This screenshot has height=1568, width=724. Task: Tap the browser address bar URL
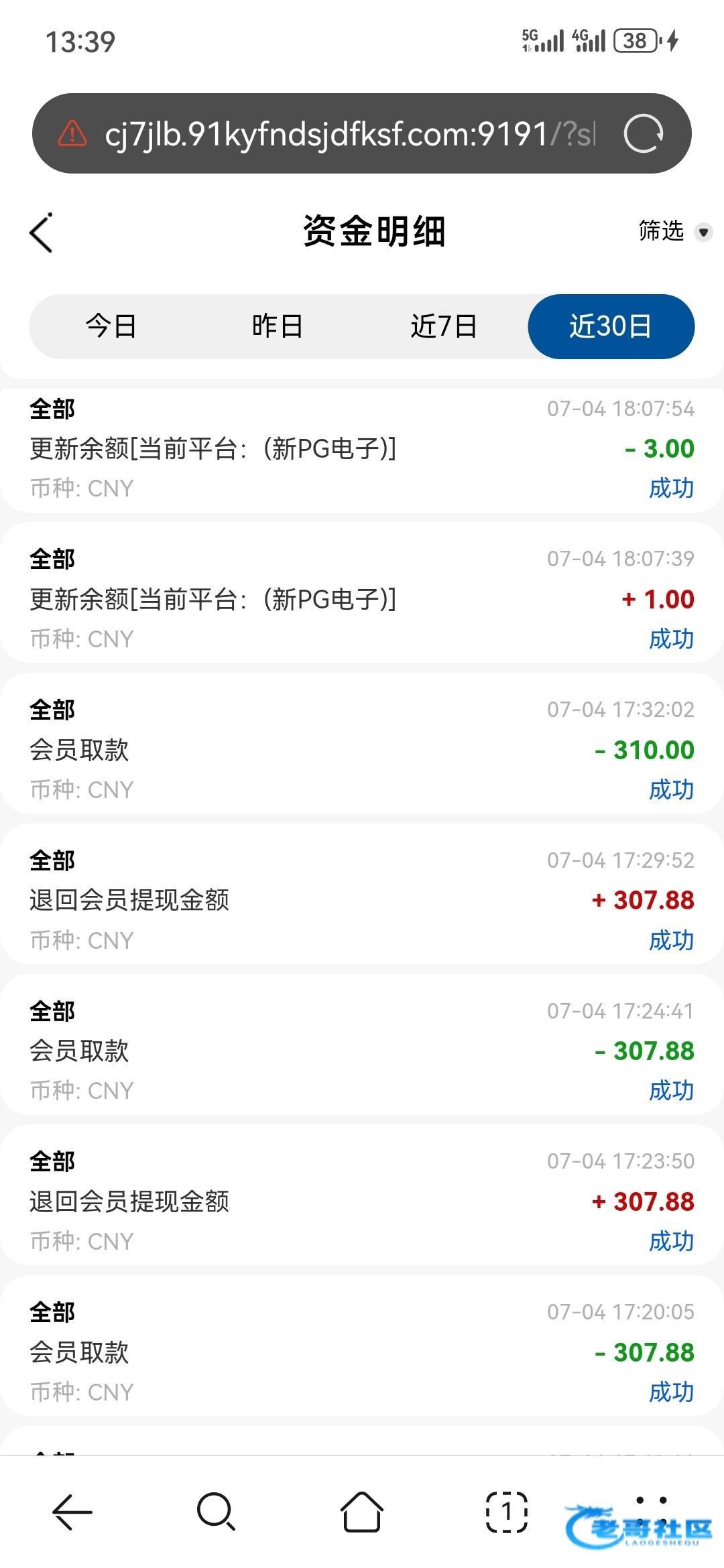[349, 134]
